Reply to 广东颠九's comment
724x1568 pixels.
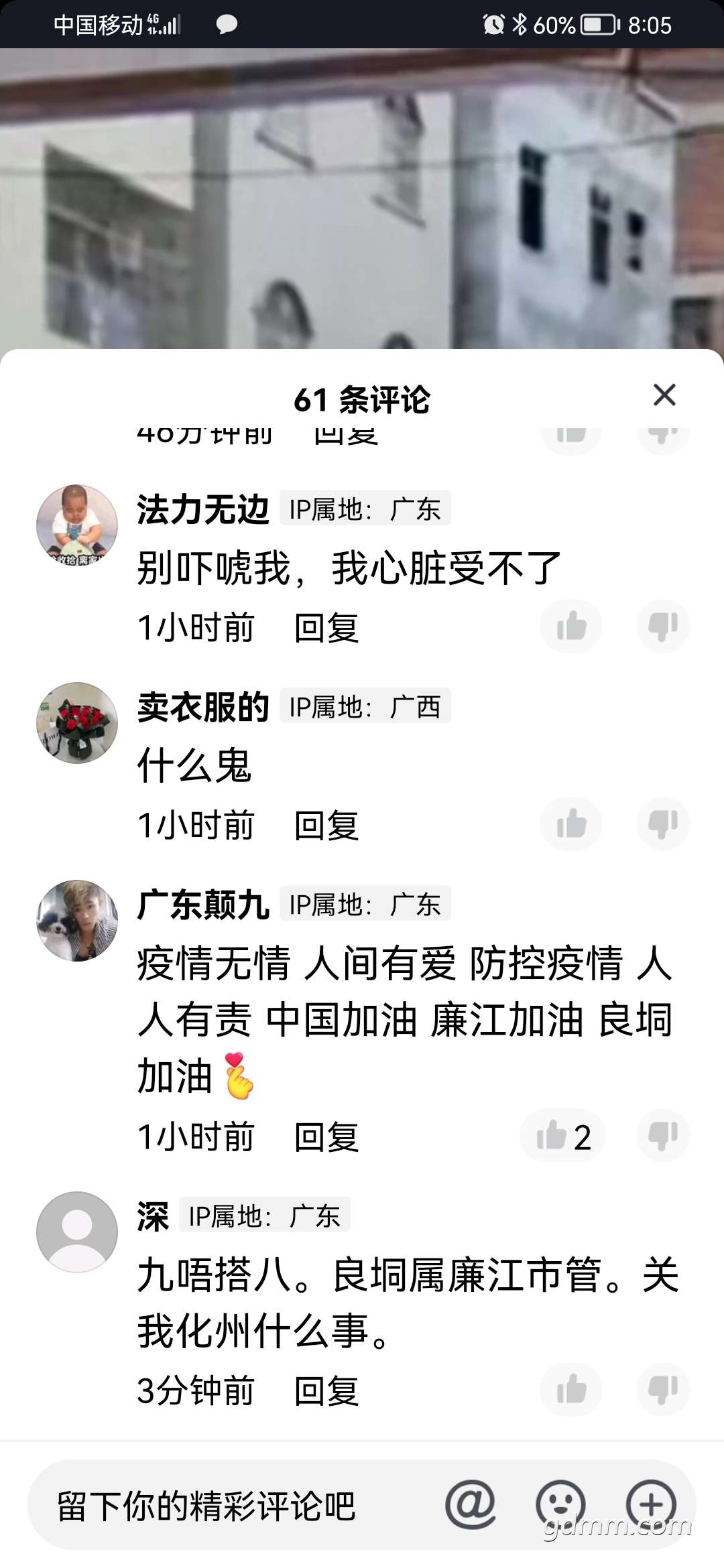326,1137
